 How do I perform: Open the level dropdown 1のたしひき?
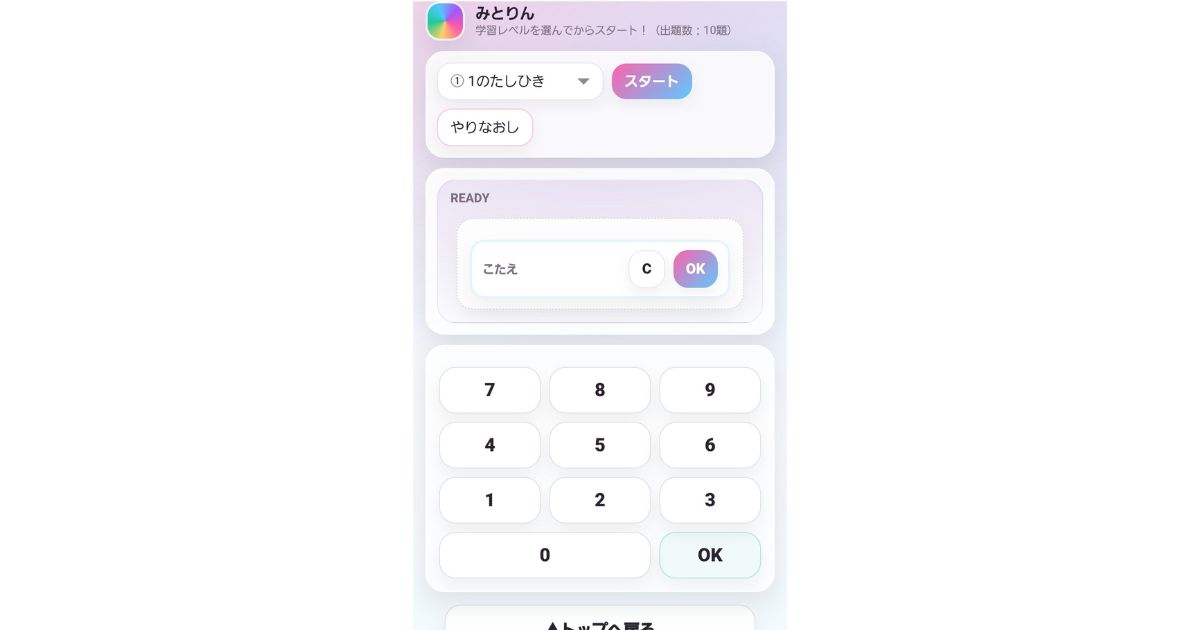coord(519,82)
